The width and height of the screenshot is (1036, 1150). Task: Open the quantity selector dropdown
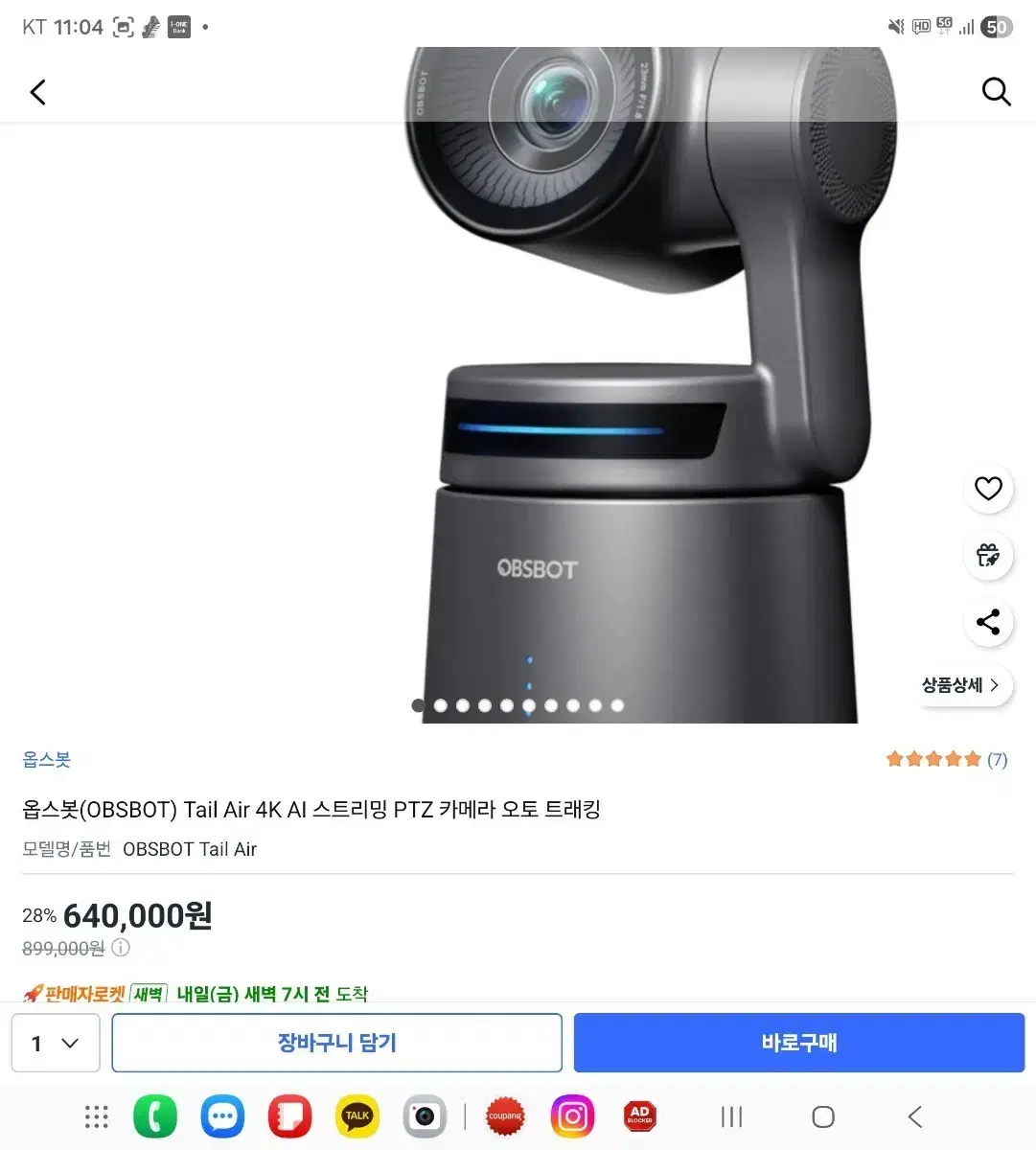click(55, 1043)
